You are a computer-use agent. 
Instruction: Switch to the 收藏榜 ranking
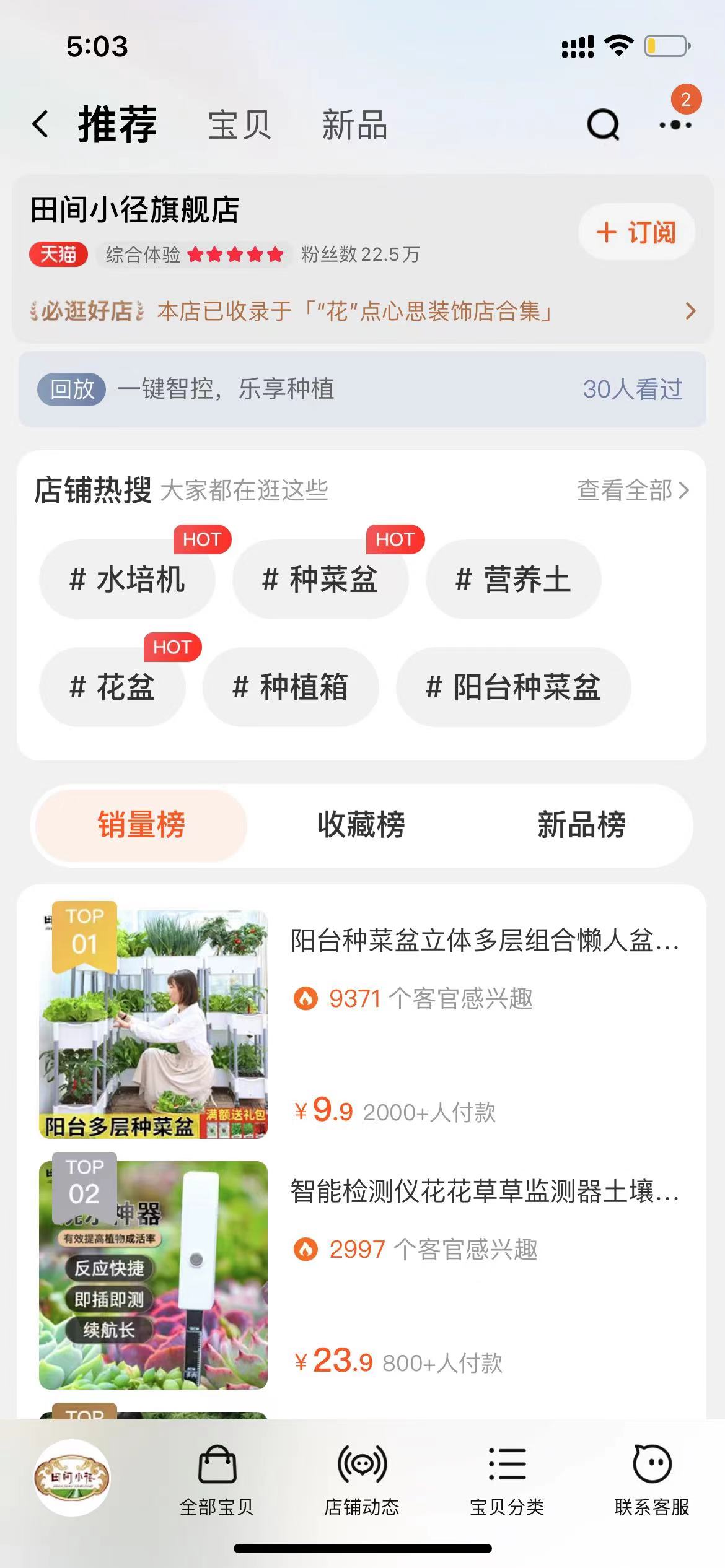coord(361,825)
